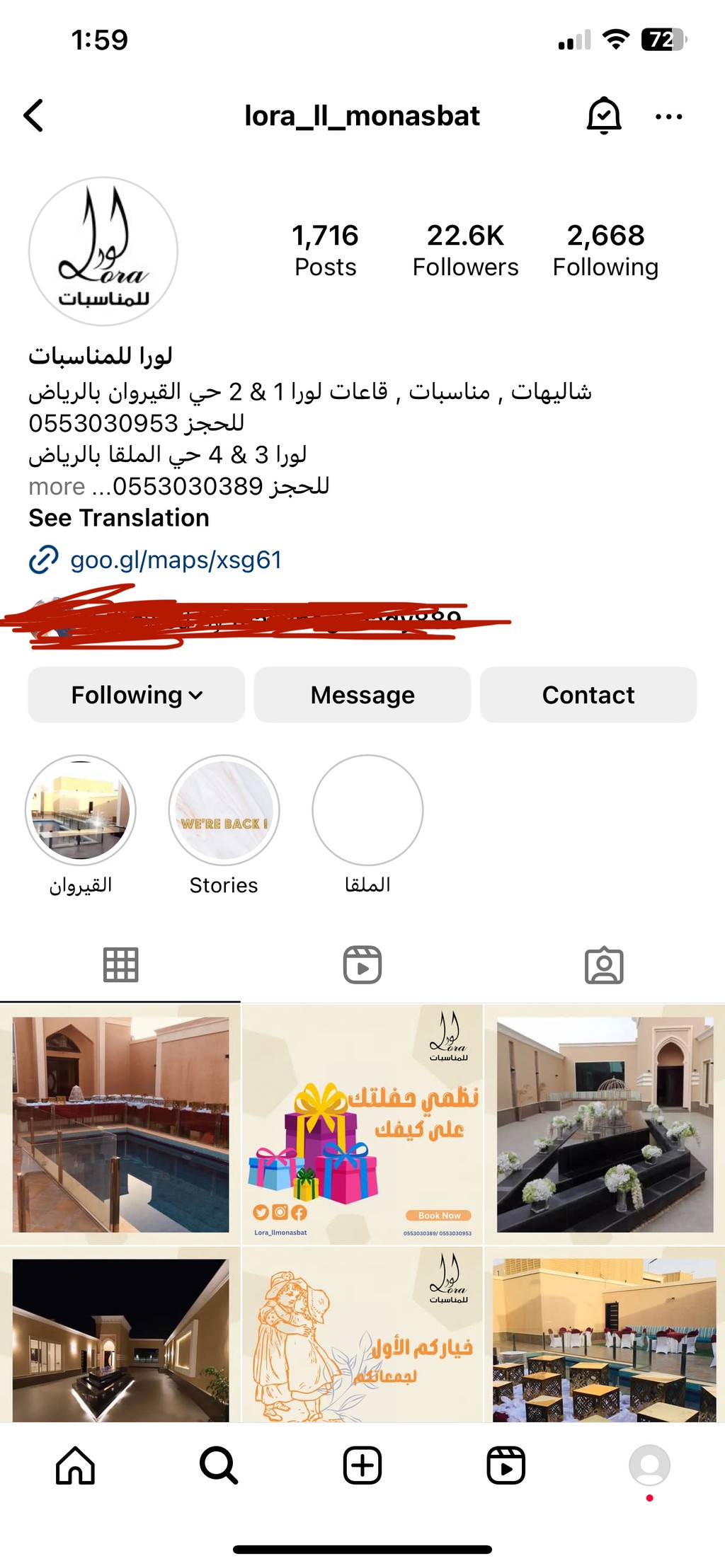The height and width of the screenshot is (1568, 725).
Task: Open the القيروان story highlight
Action: [81, 810]
